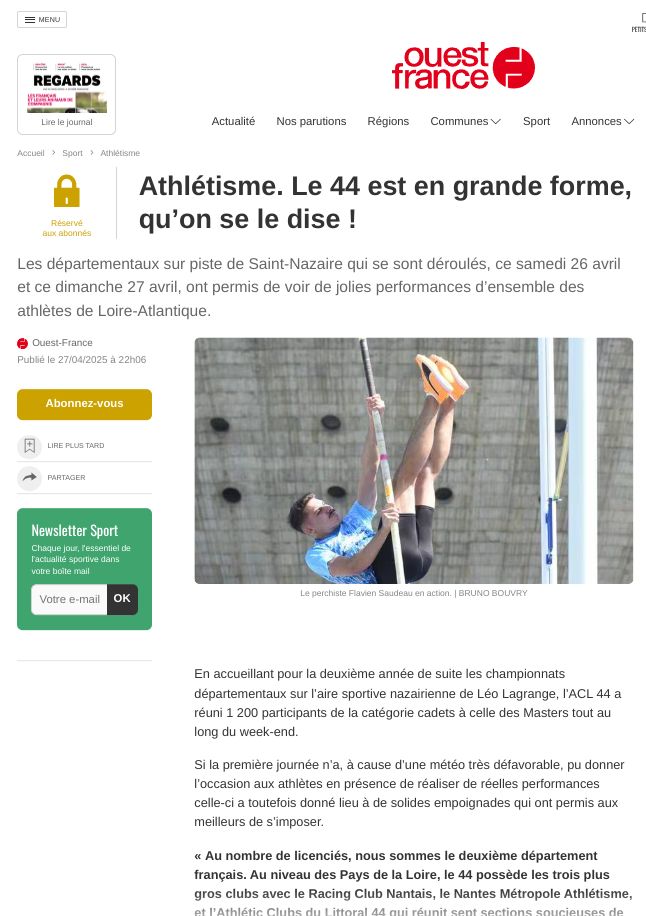Open the Sport breadcrumb link
Viewport: 646px width, 916px height.
[72, 153]
